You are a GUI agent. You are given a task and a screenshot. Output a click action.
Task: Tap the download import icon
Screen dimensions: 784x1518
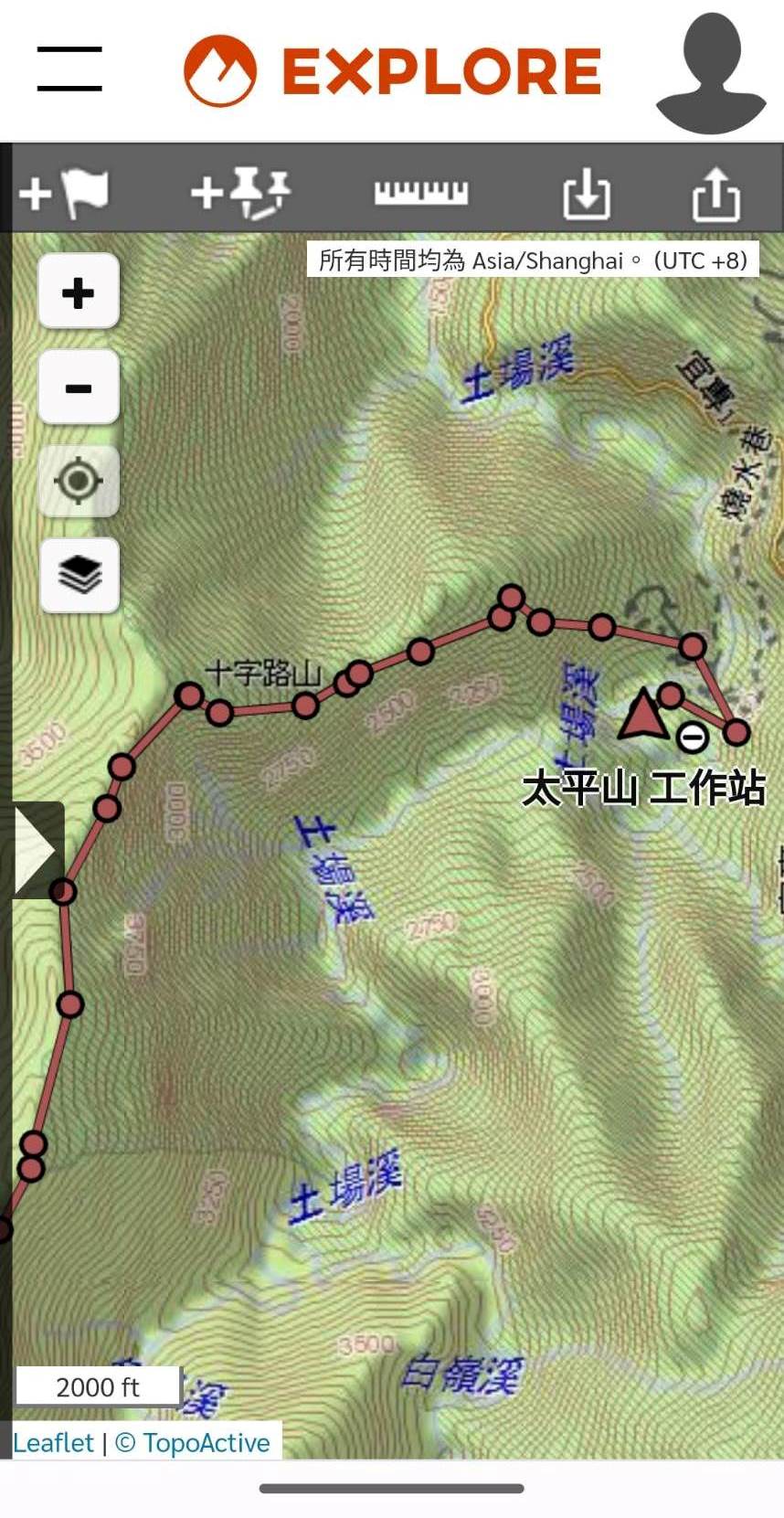586,192
